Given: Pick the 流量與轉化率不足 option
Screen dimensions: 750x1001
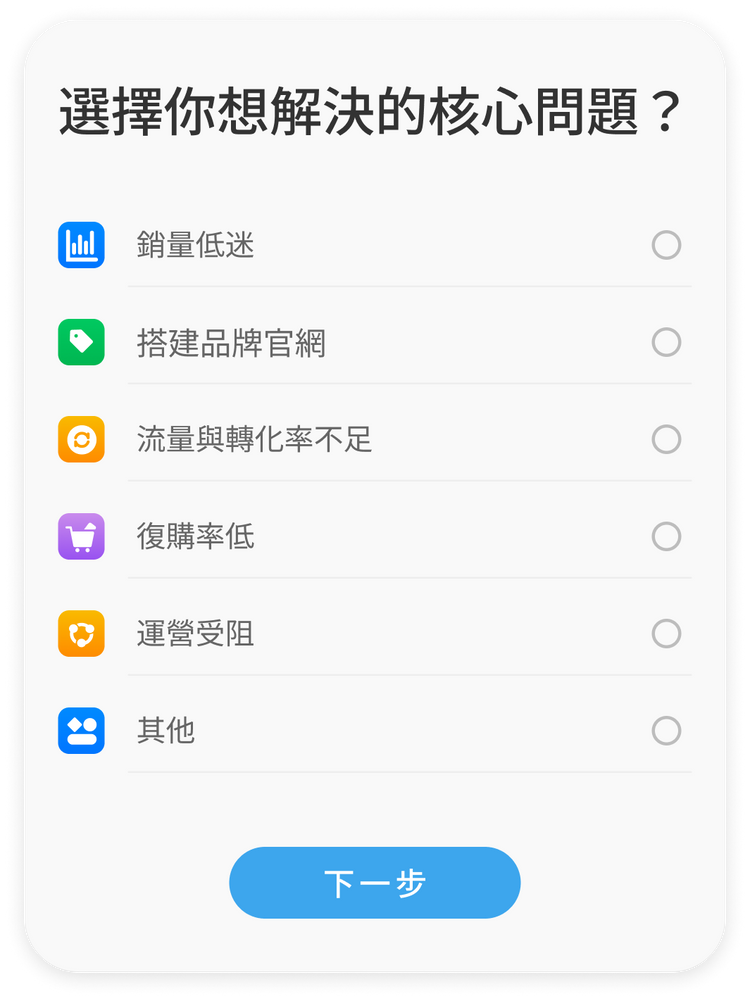Looking at the screenshot, I should pos(666,439).
